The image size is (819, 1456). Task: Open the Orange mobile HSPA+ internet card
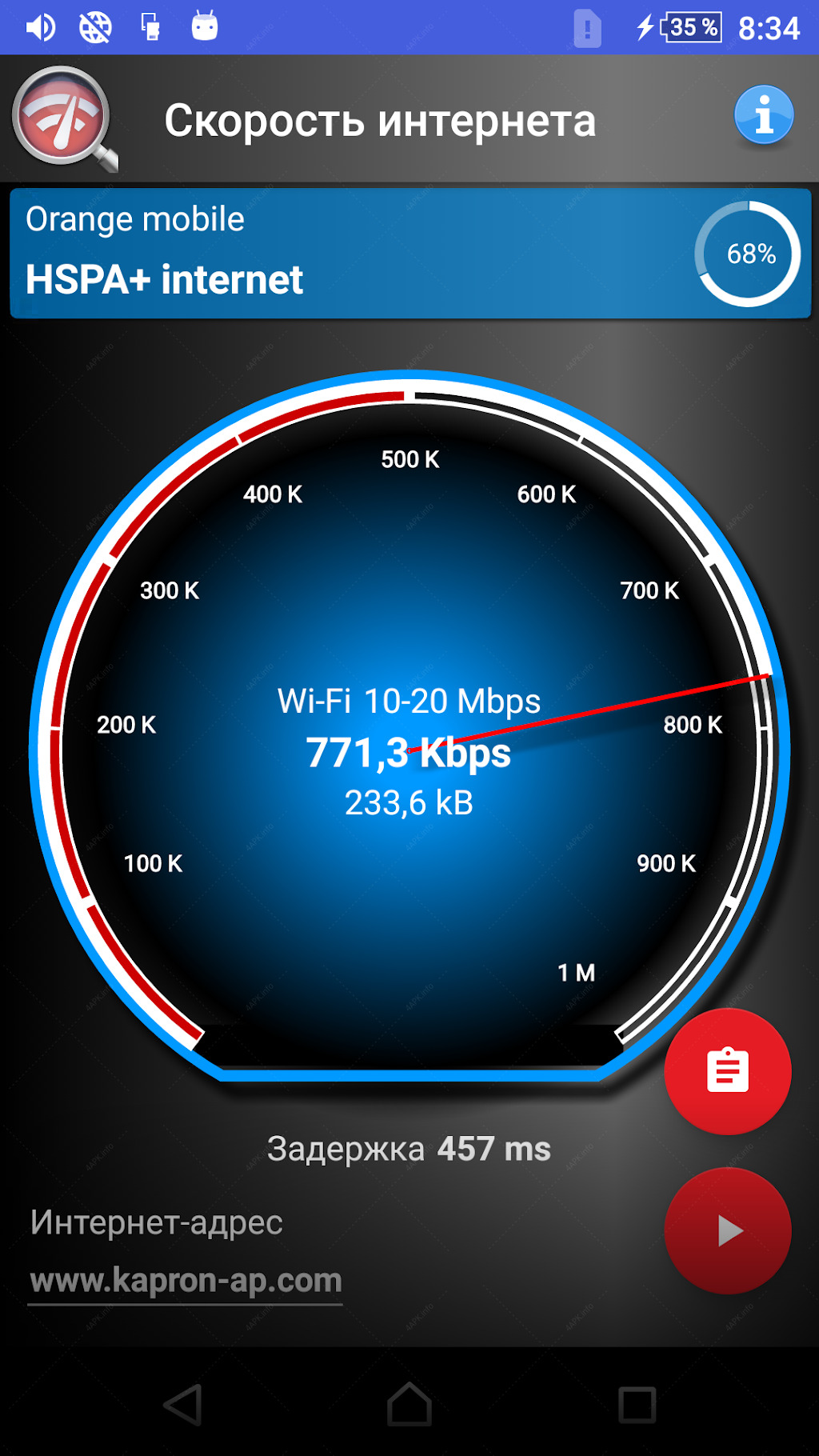click(410, 254)
